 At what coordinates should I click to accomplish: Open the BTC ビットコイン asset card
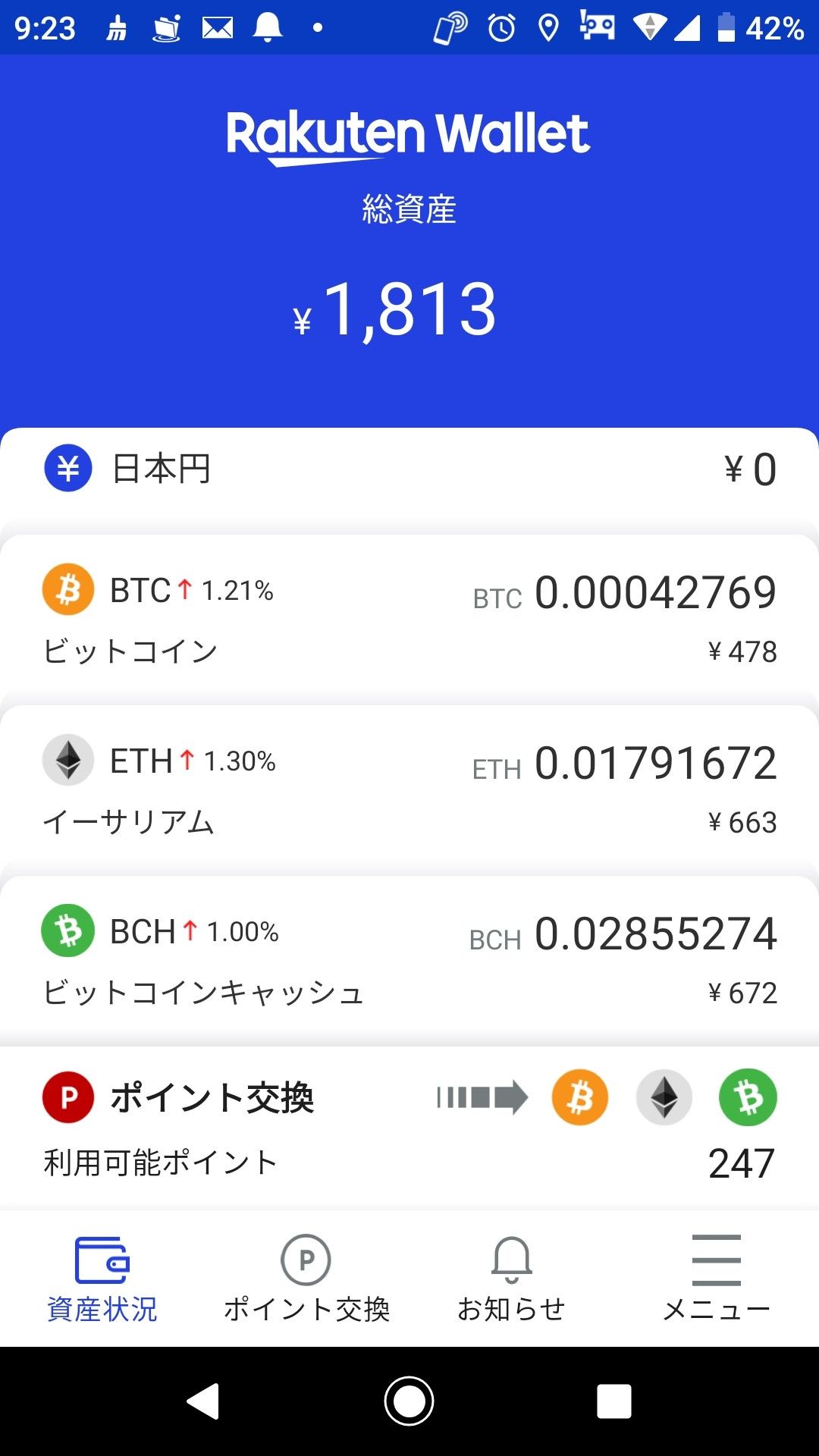(409, 618)
